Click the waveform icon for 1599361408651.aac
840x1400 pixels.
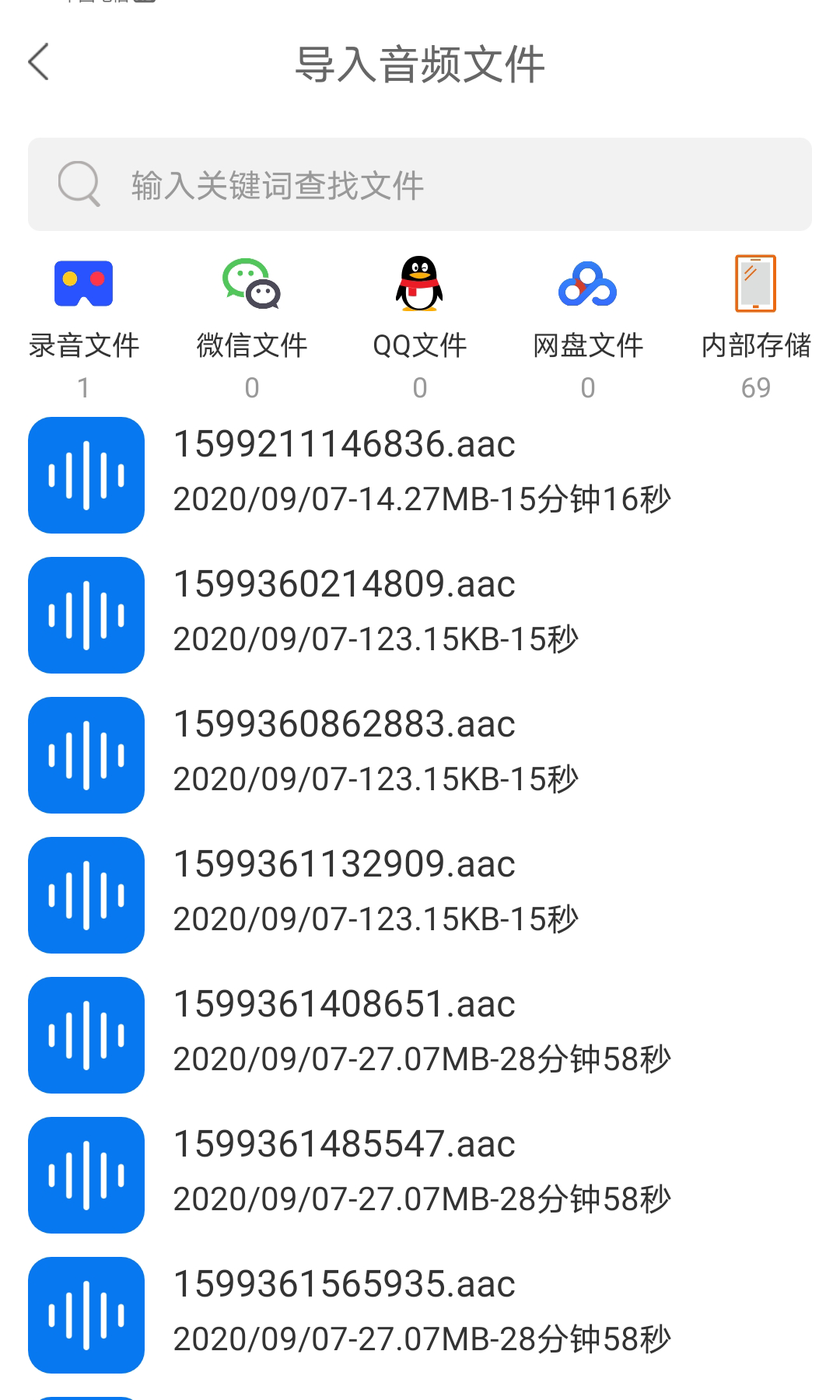coord(86,1034)
